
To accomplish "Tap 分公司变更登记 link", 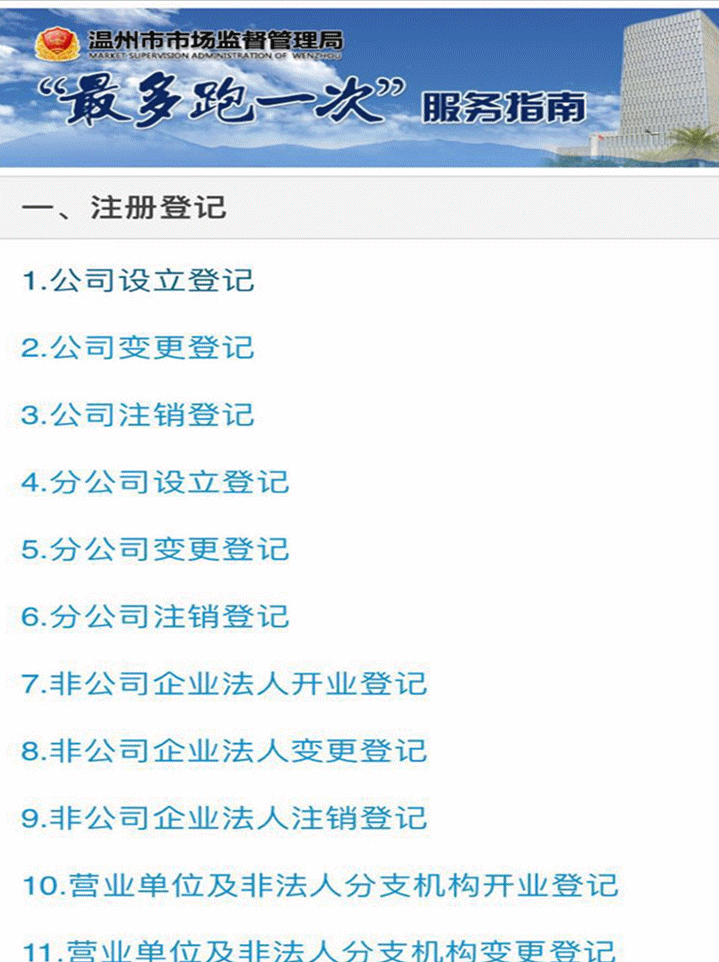I will coord(155,549).
